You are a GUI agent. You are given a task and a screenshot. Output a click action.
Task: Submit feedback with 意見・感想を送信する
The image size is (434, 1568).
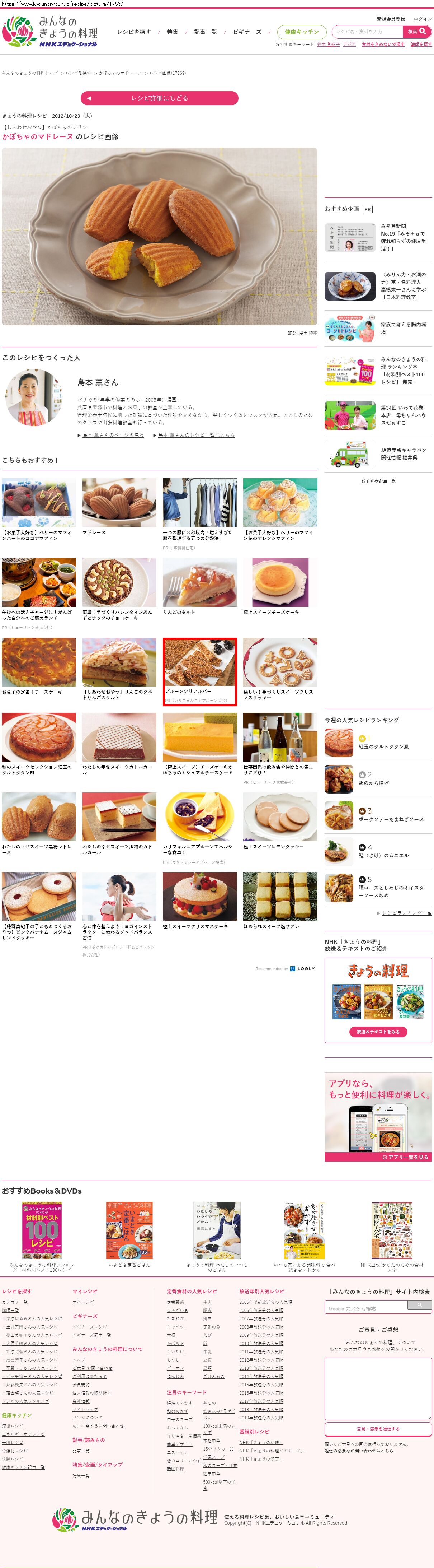pos(378,1429)
